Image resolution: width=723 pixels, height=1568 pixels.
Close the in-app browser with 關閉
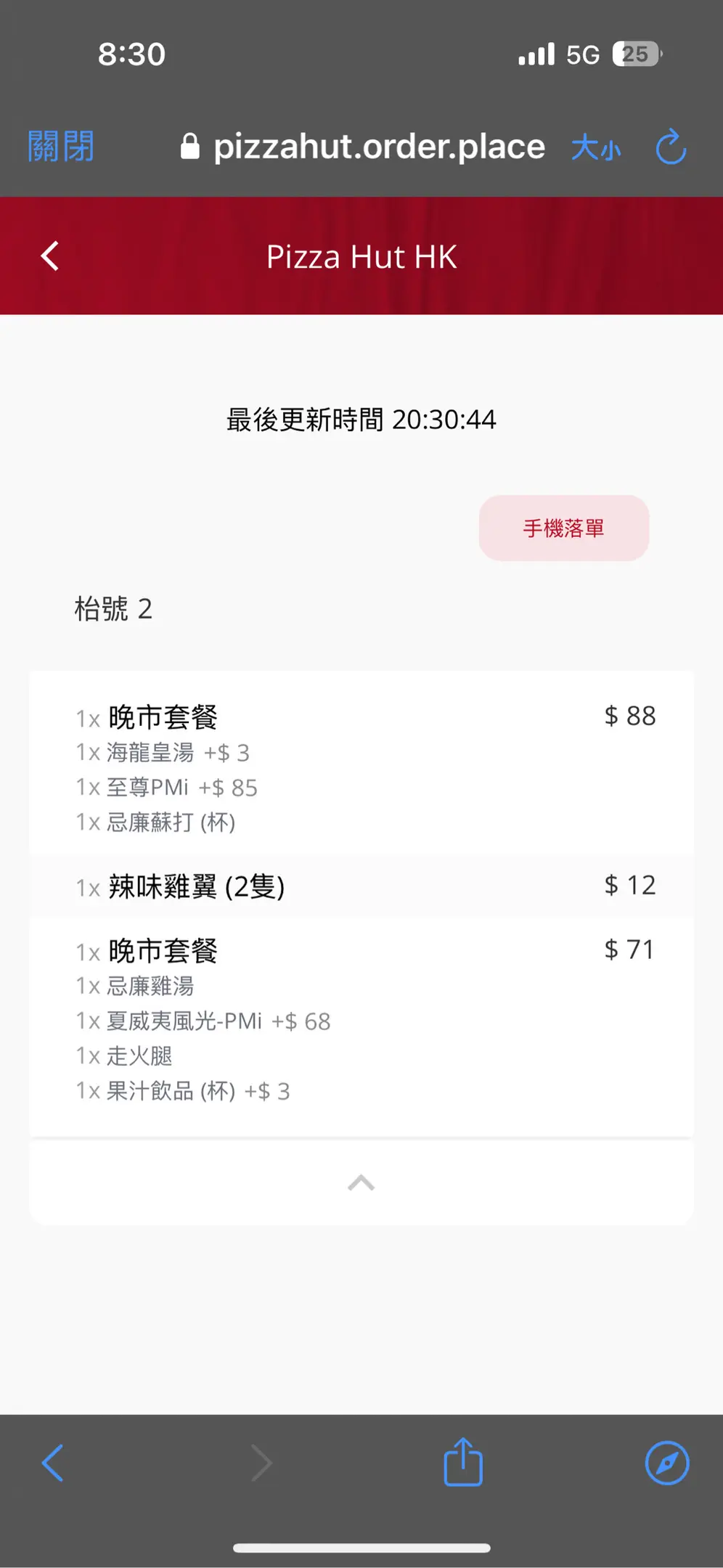[x=61, y=147]
